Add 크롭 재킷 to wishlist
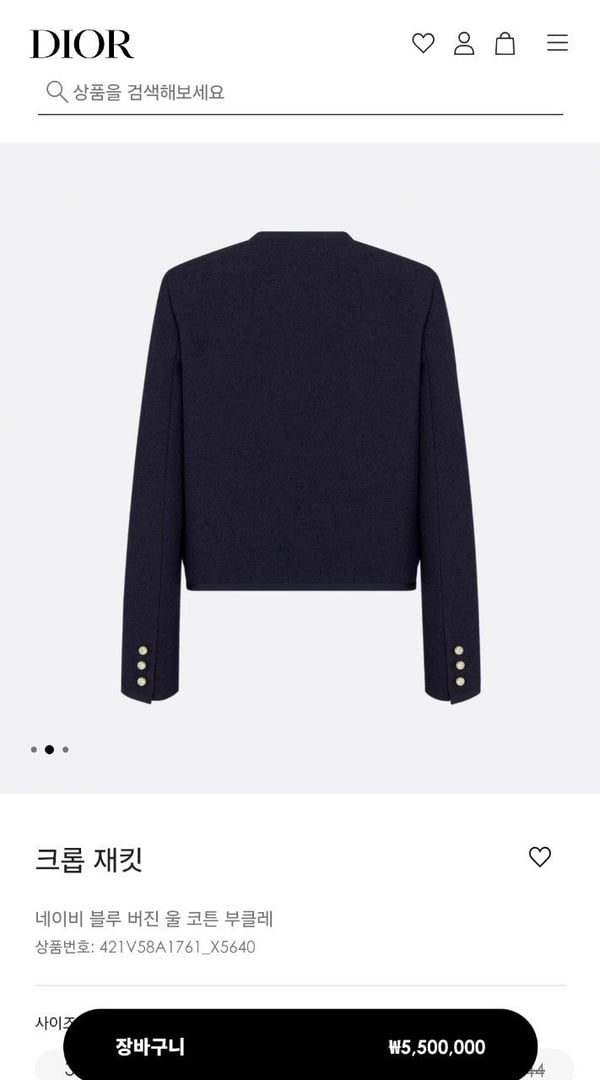Screen dimensions: 600x1080 pyautogui.click(x=540, y=857)
